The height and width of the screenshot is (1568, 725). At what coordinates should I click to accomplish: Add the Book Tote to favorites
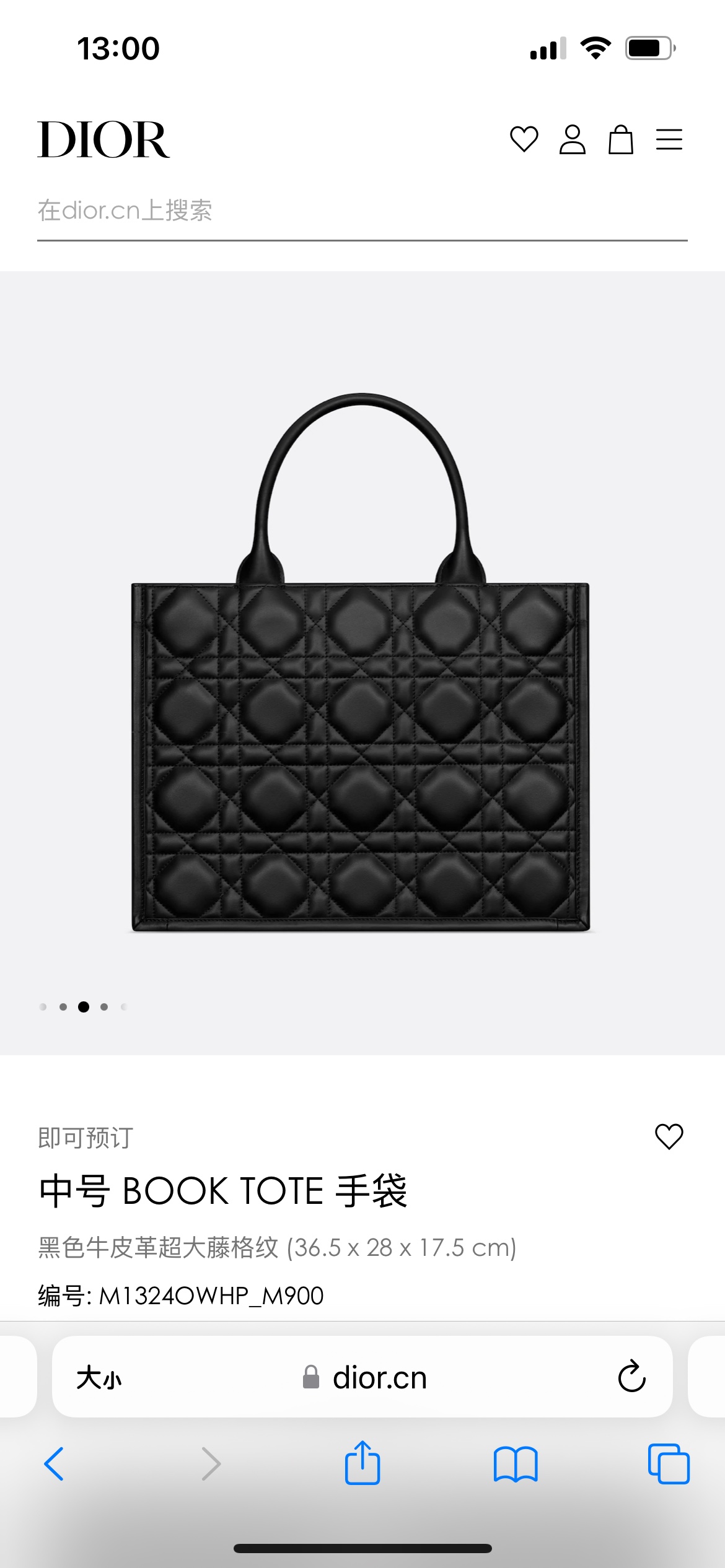[669, 1136]
